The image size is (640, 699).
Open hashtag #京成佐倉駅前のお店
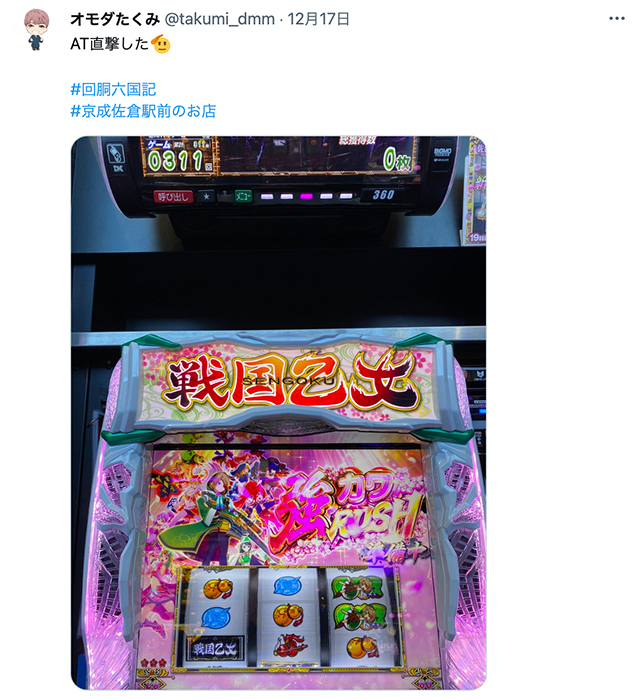(143, 110)
